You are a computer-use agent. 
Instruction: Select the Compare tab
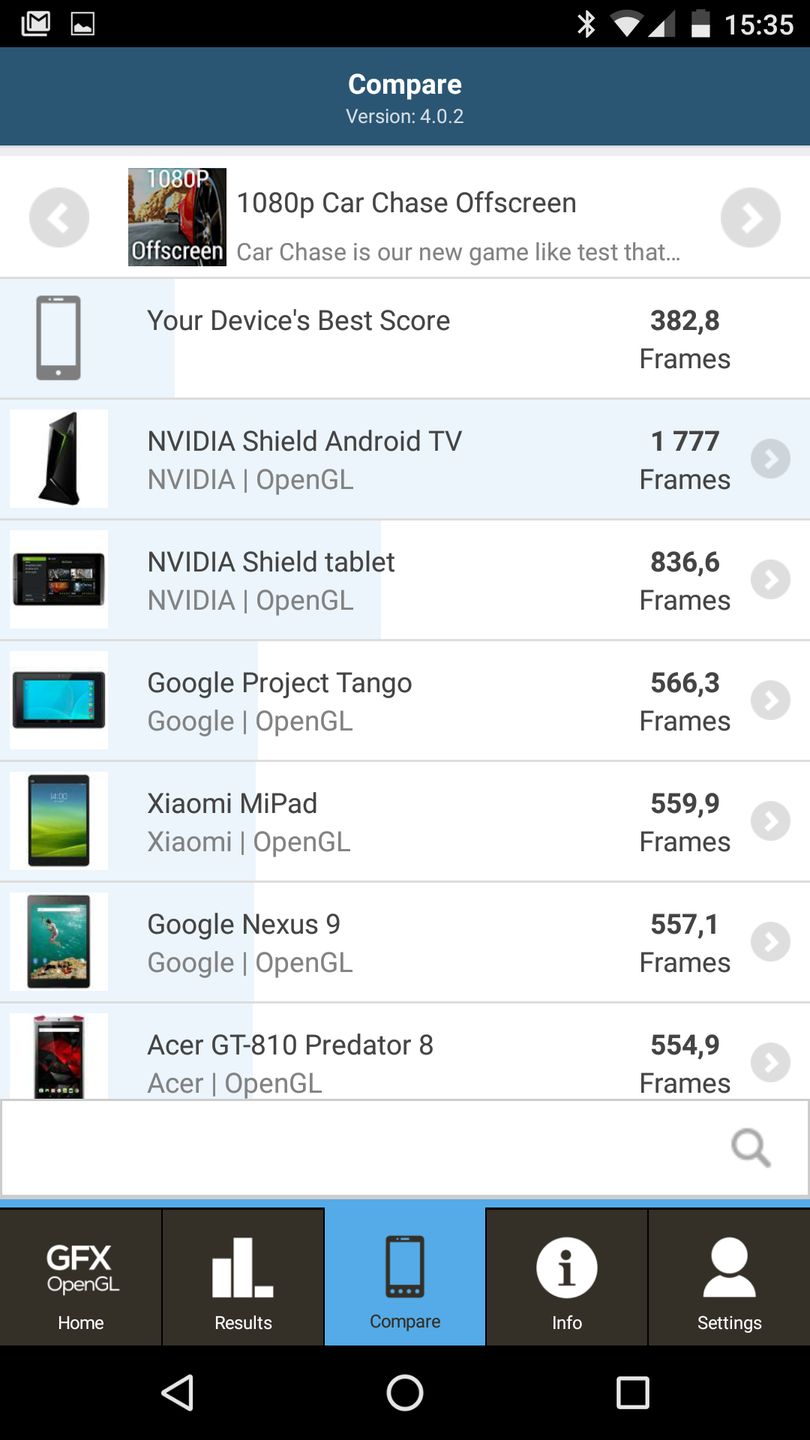pyautogui.click(x=405, y=1277)
